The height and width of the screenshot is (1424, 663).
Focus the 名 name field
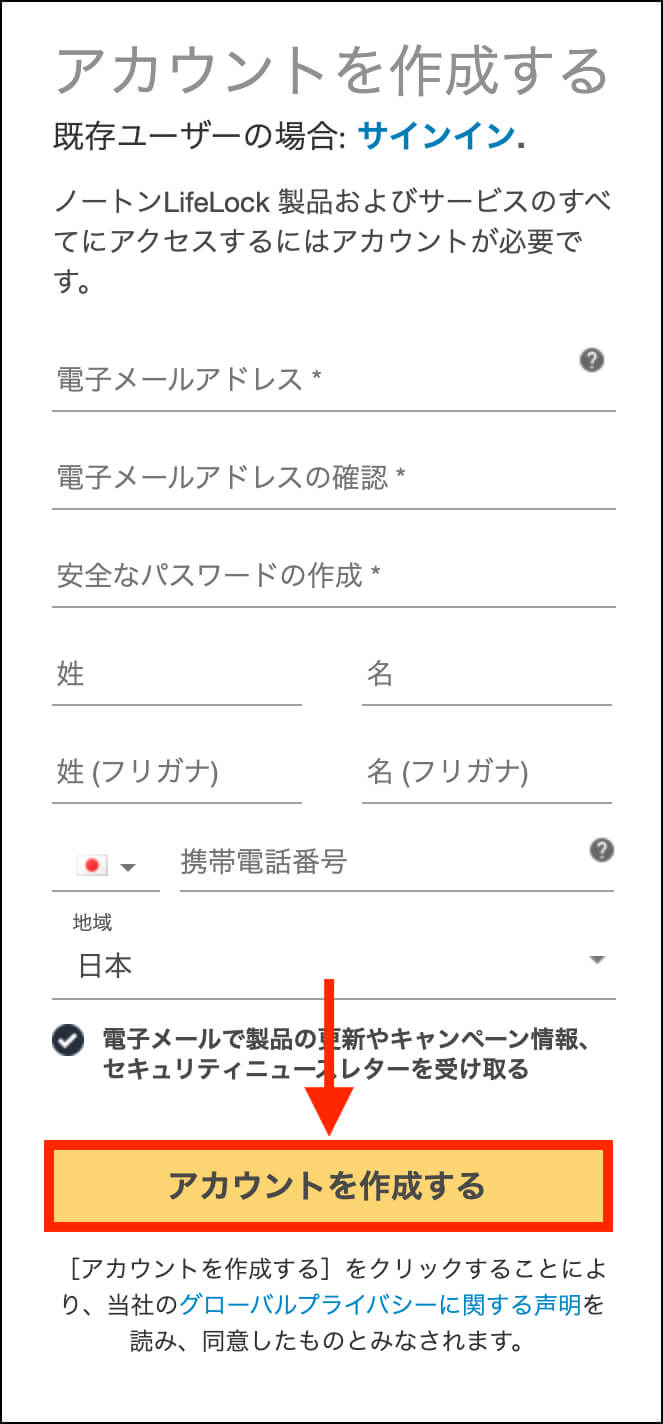(x=487, y=675)
